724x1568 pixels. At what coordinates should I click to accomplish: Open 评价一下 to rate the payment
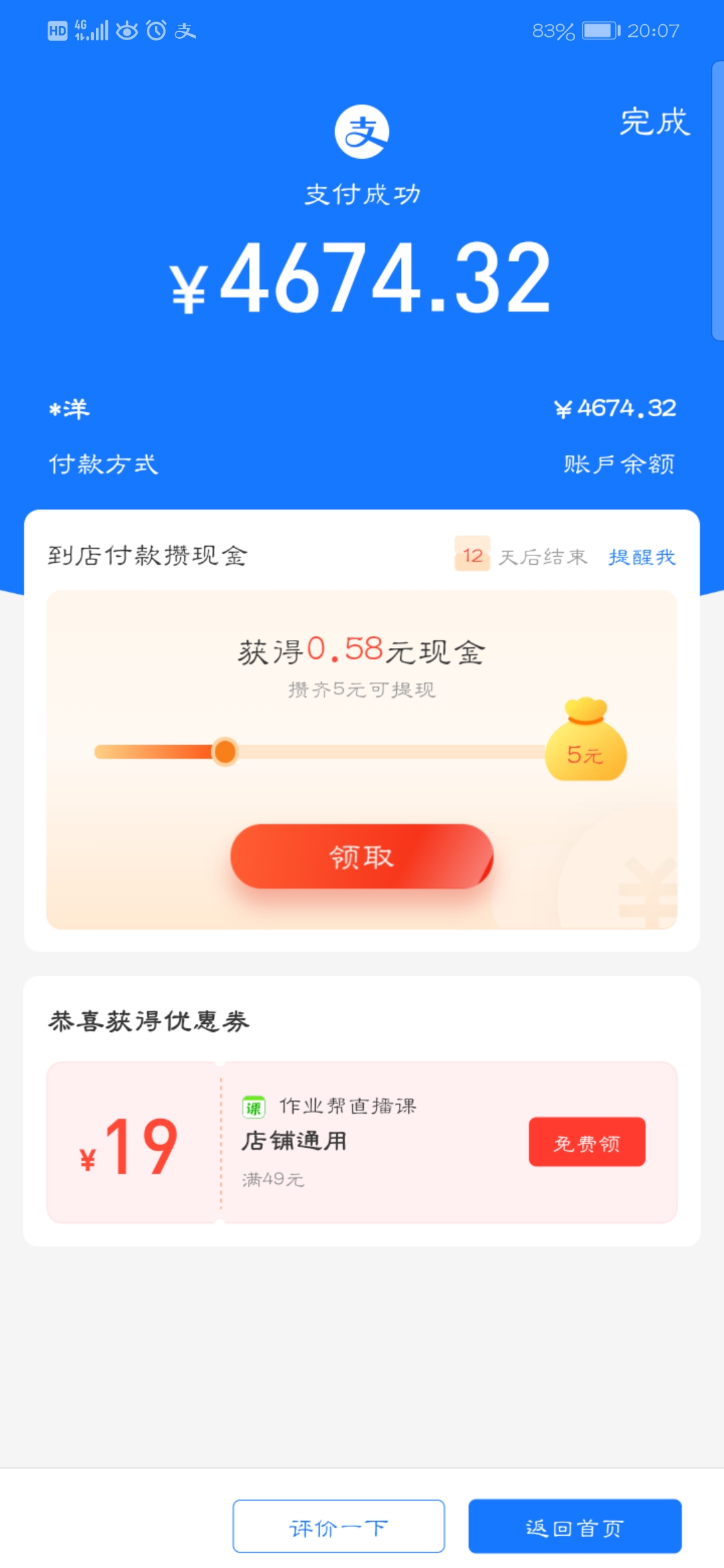tap(339, 1526)
